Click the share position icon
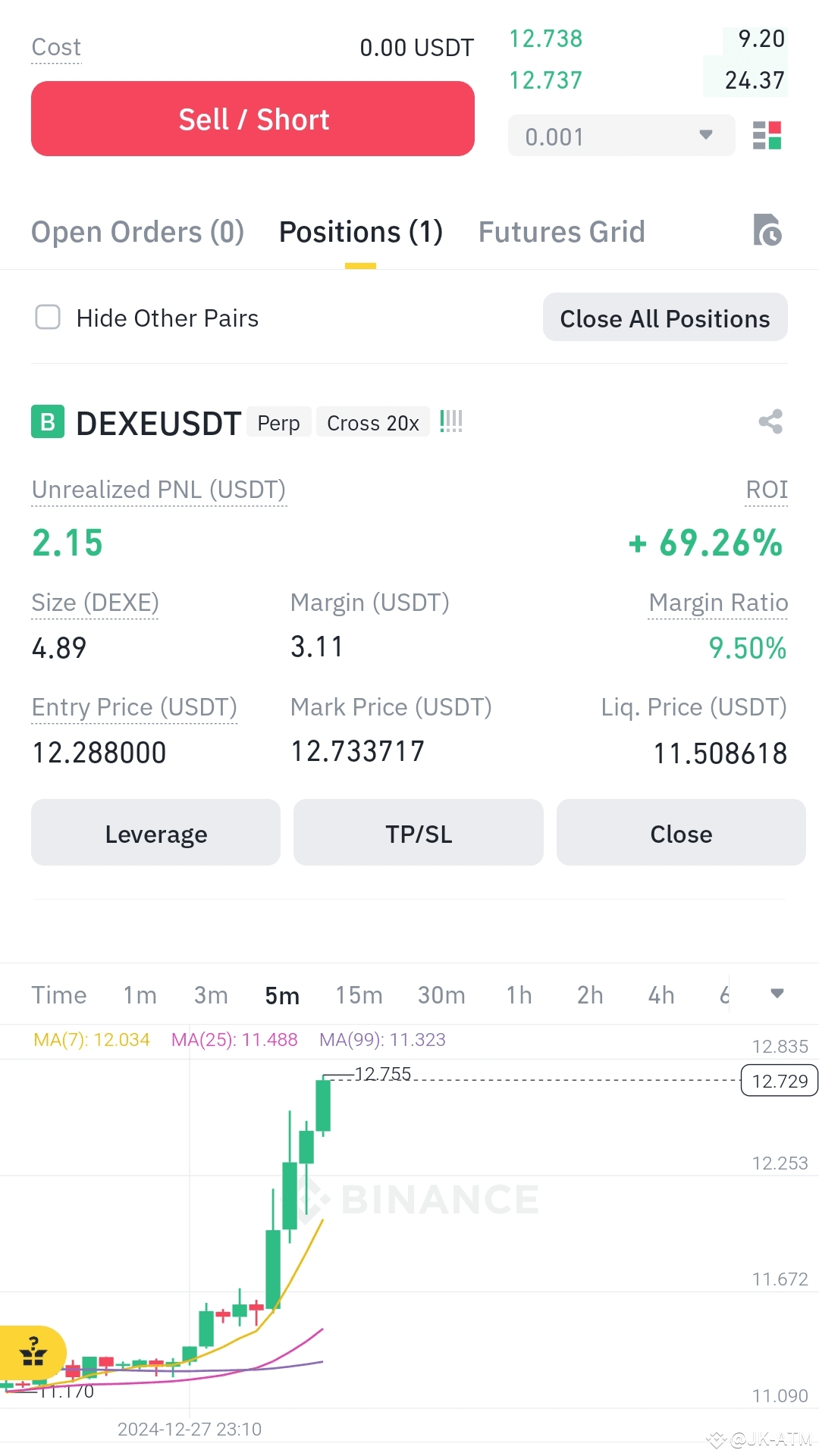The width and height of the screenshot is (819, 1456). click(x=770, y=422)
